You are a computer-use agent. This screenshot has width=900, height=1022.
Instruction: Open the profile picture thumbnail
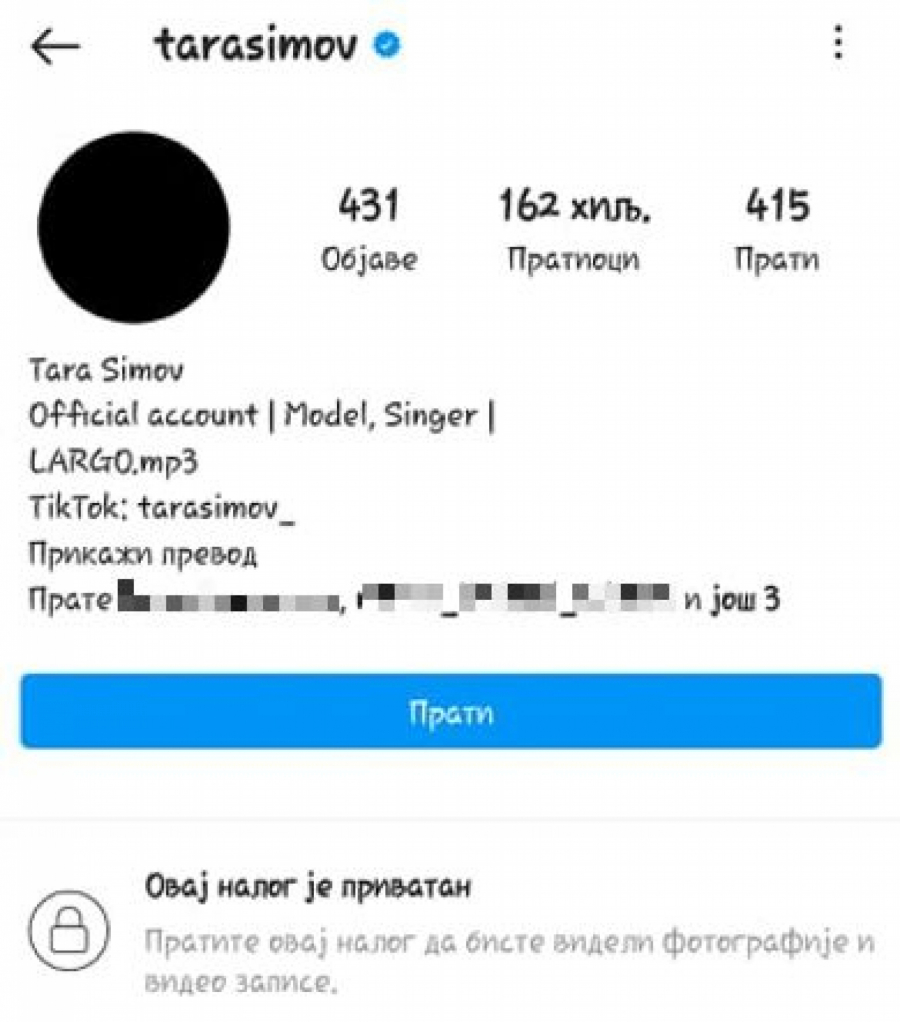pyautogui.click(x=133, y=226)
